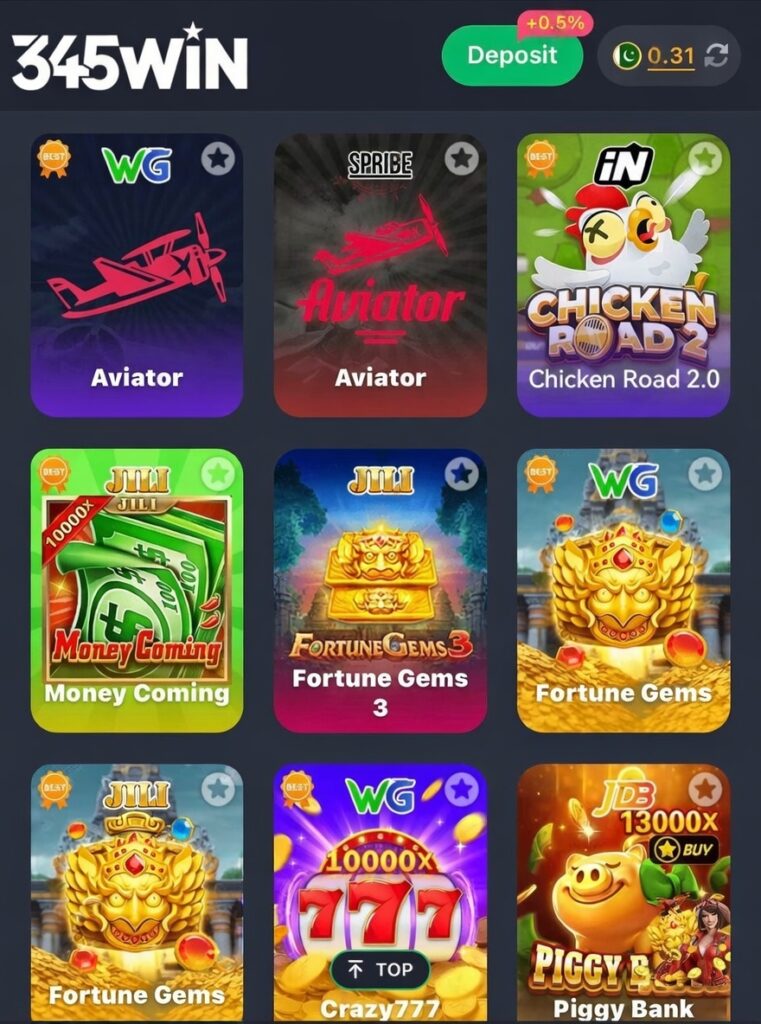Jump back up with the TOP button
This screenshot has width=761, height=1024.
380,969
